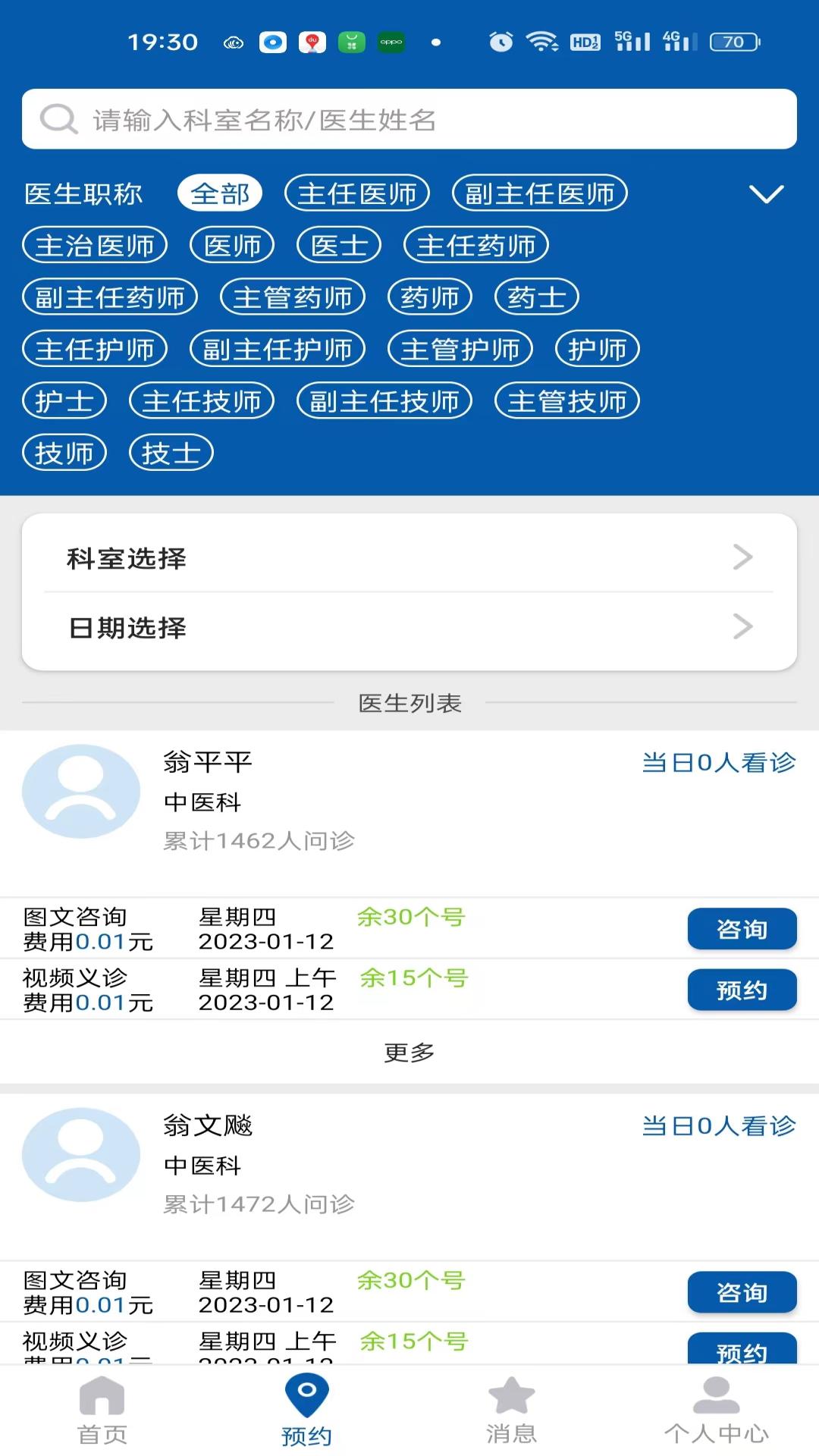Filter by 副主任医师 title
This screenshot has width=819, height=1456.
pyautogui.click(x=539, y=193)
